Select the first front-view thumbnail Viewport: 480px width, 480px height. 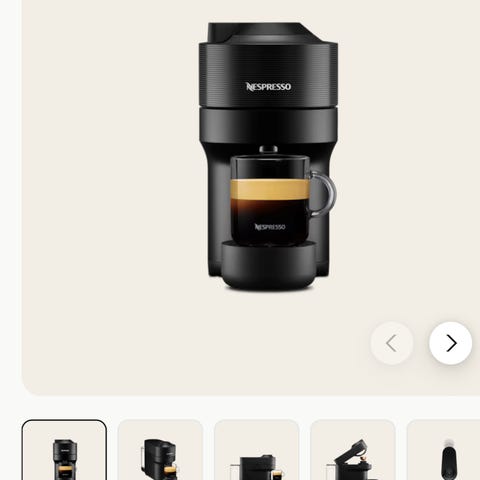[x=64, y=450]
